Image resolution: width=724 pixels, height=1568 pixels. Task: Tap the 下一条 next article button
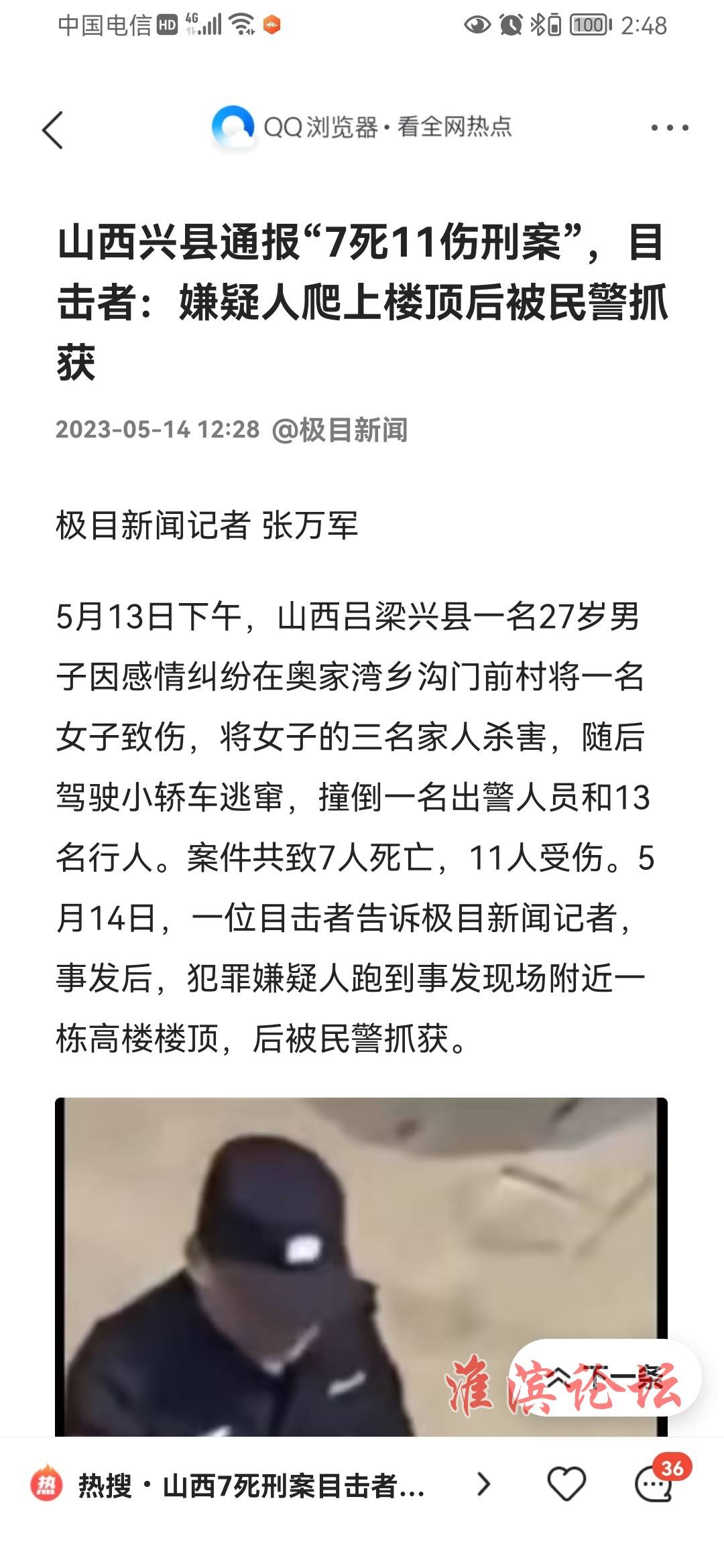606,1378
